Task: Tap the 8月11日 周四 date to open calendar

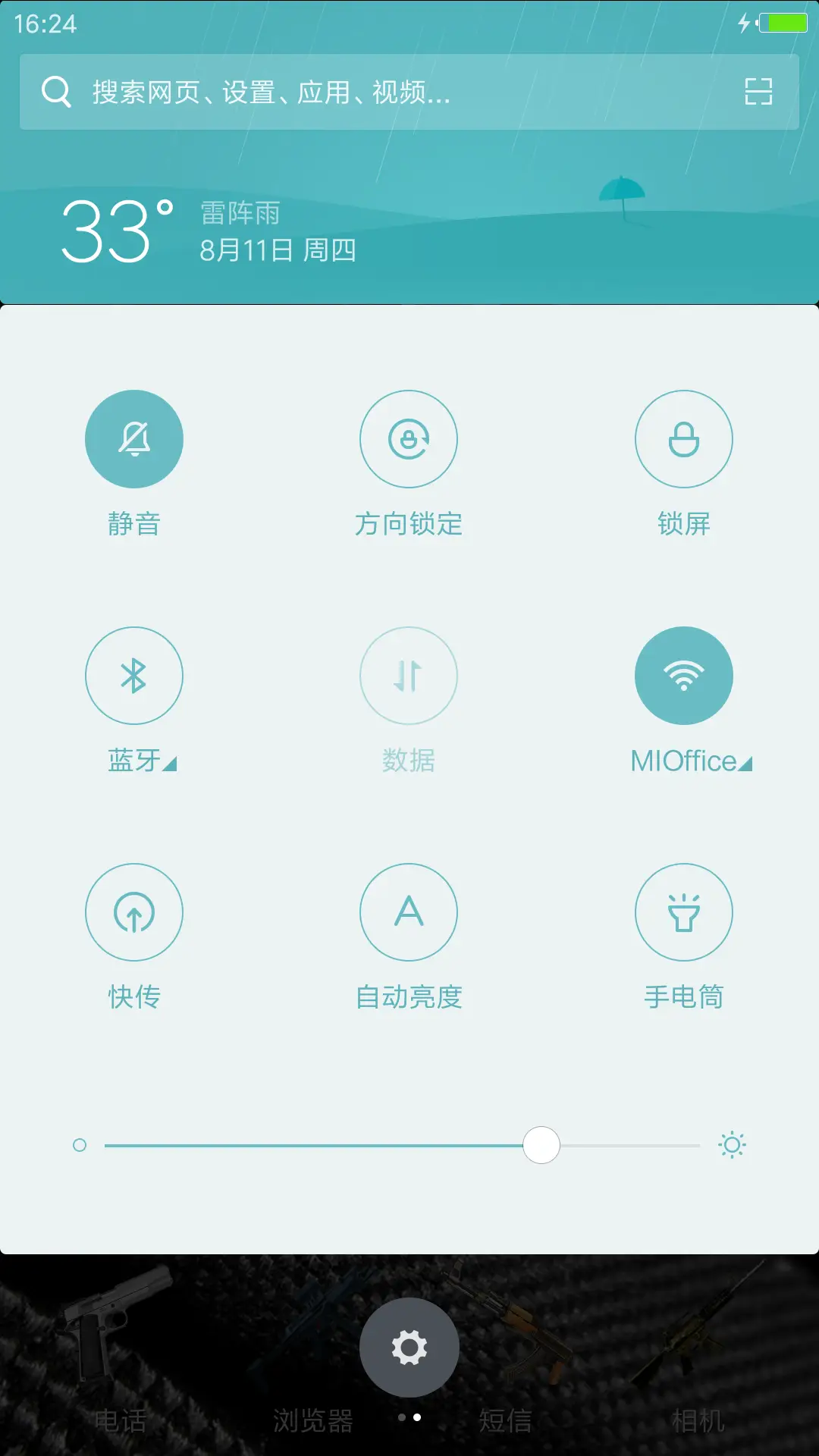Action: 277,252
